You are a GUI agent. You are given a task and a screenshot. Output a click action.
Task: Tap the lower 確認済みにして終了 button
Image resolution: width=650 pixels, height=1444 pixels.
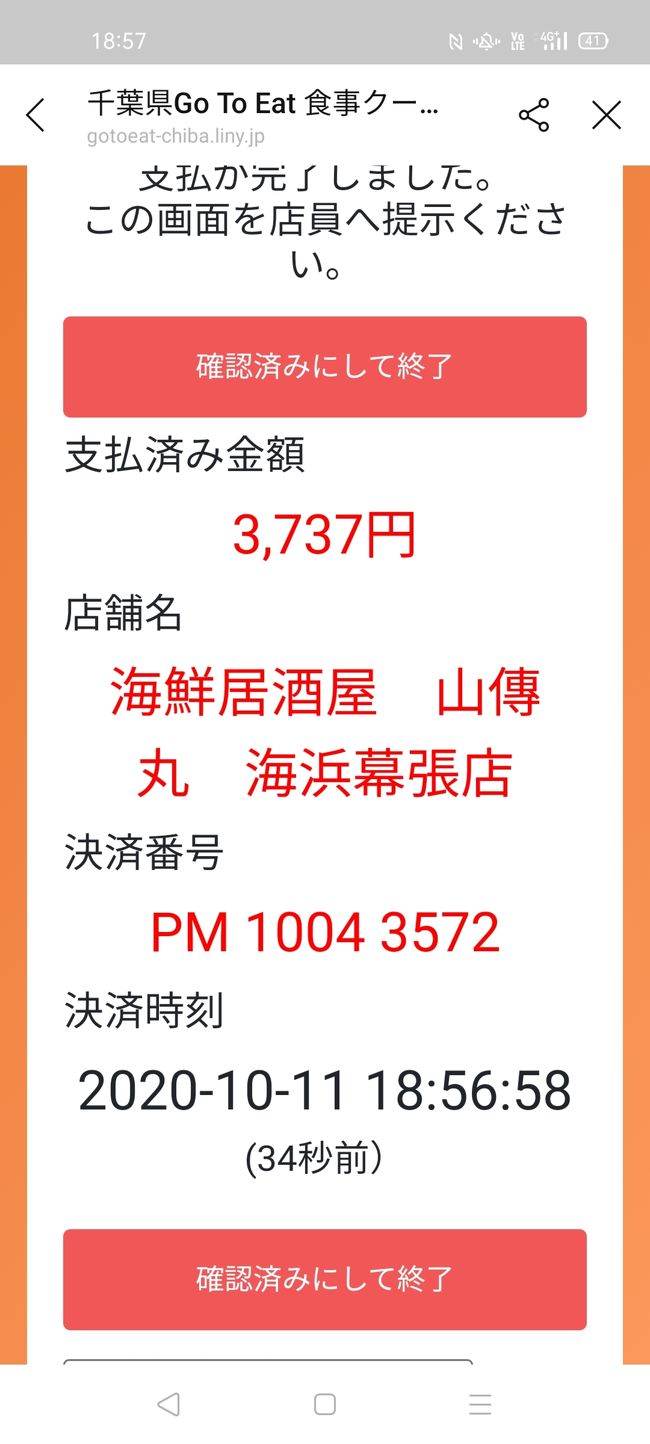[324, 1279]
